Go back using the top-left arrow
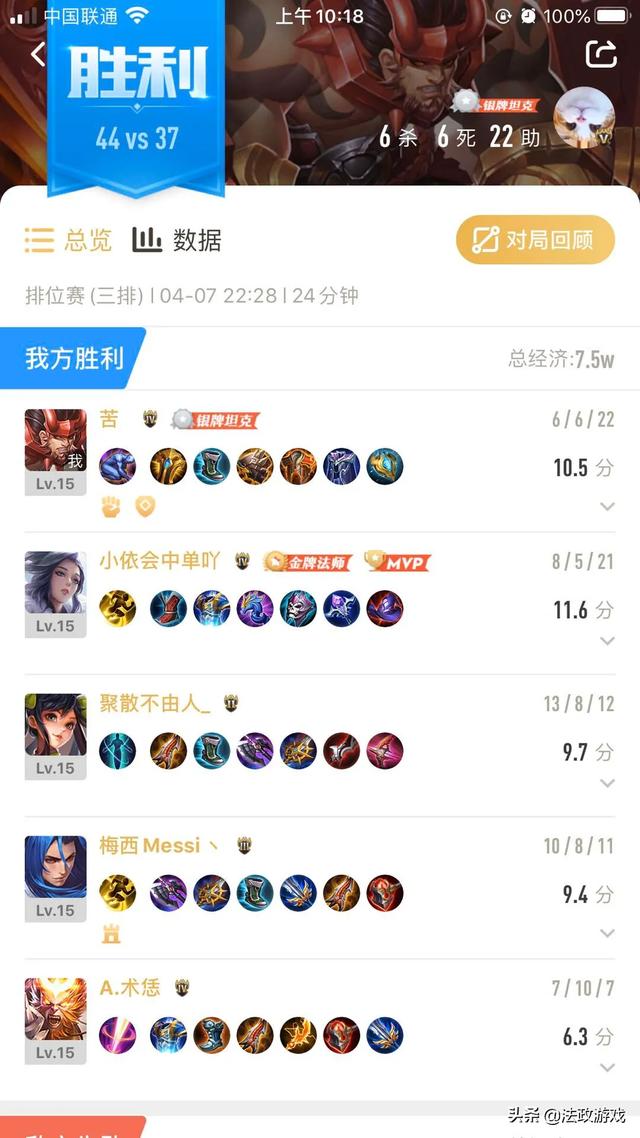The width and height of the screenshot is (640, 1138). click(x=38, y=53)
